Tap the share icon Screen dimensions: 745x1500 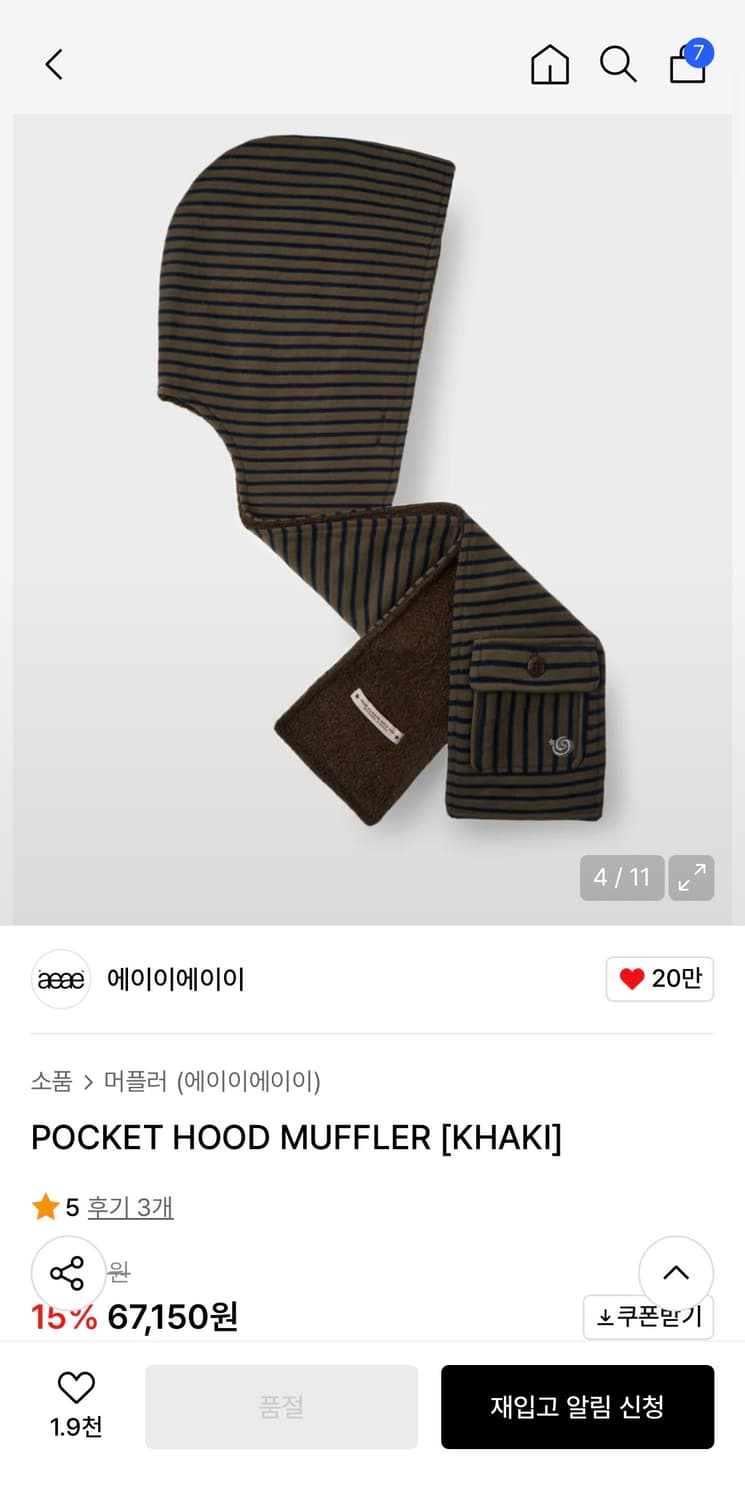point(68,1272)
